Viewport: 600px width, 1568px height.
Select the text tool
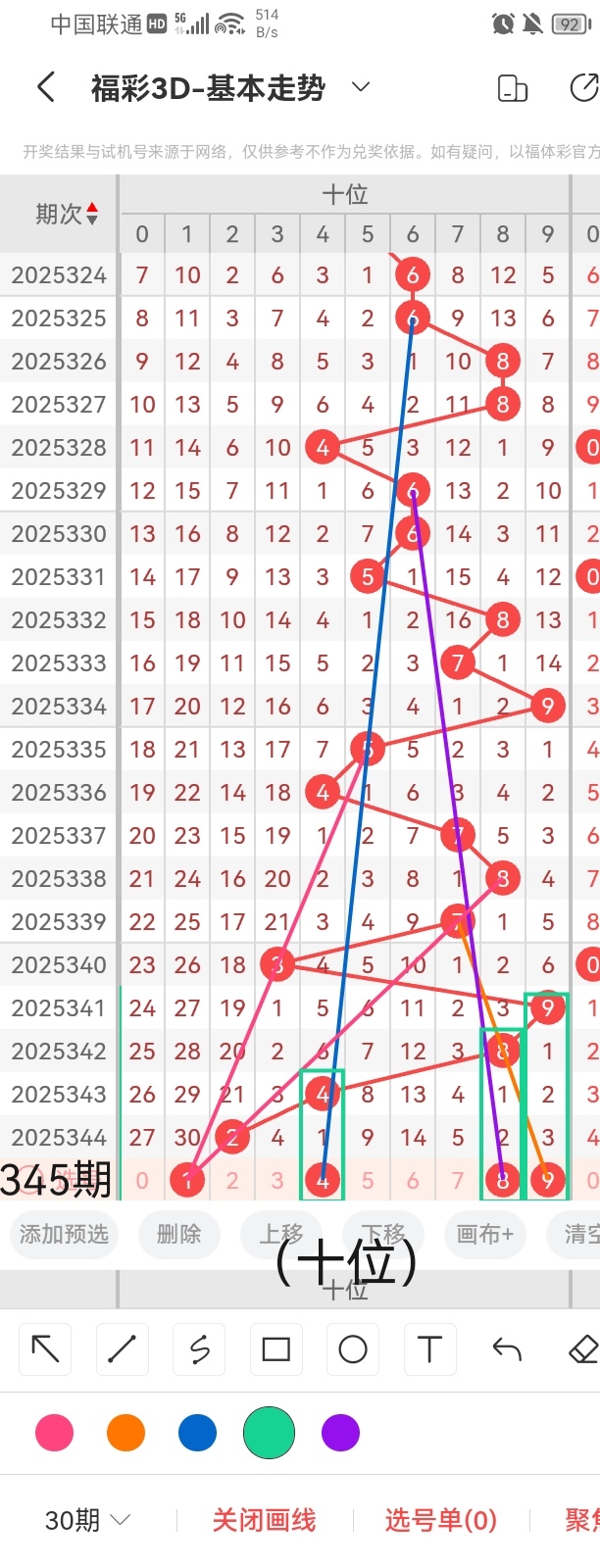click(x=429, y=1349)
